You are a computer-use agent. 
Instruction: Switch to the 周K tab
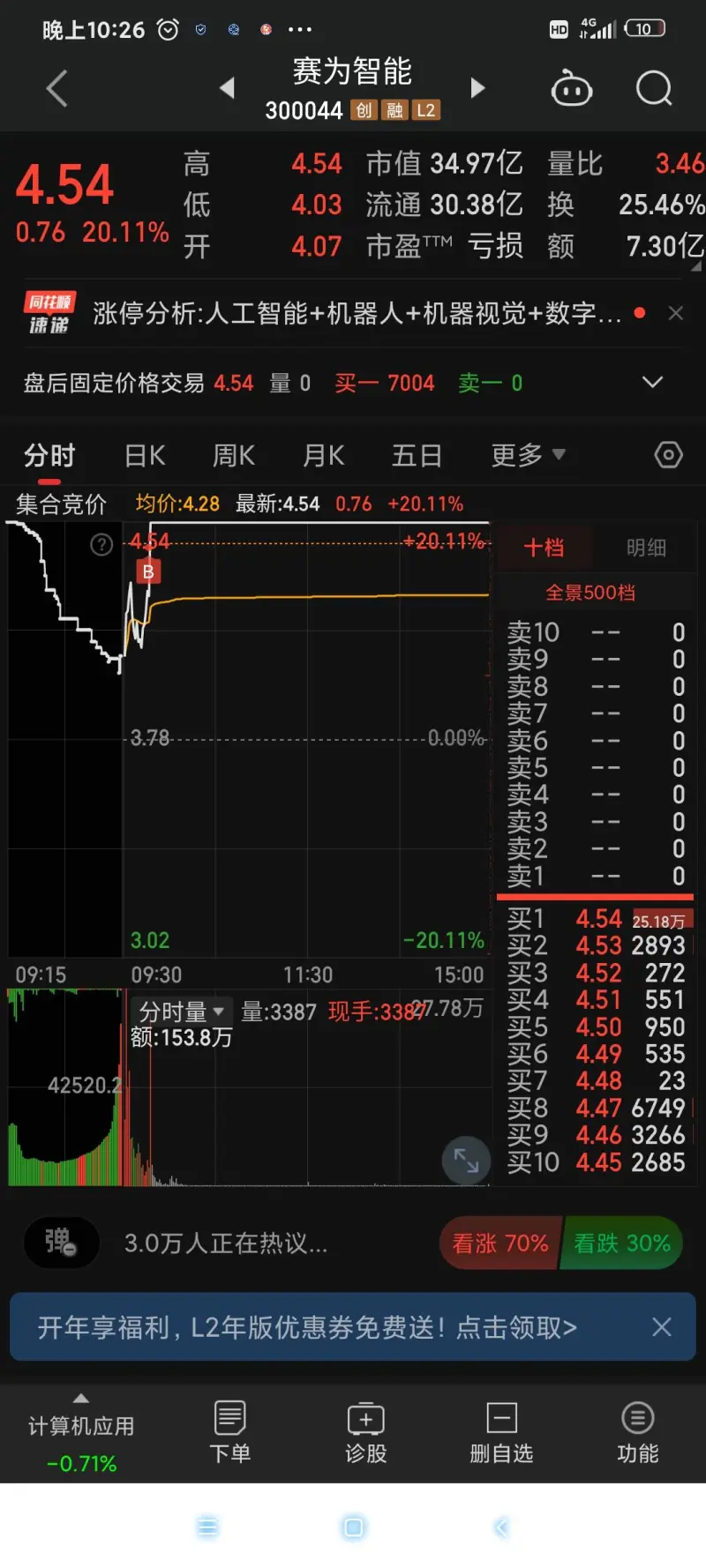click(234, 455)
